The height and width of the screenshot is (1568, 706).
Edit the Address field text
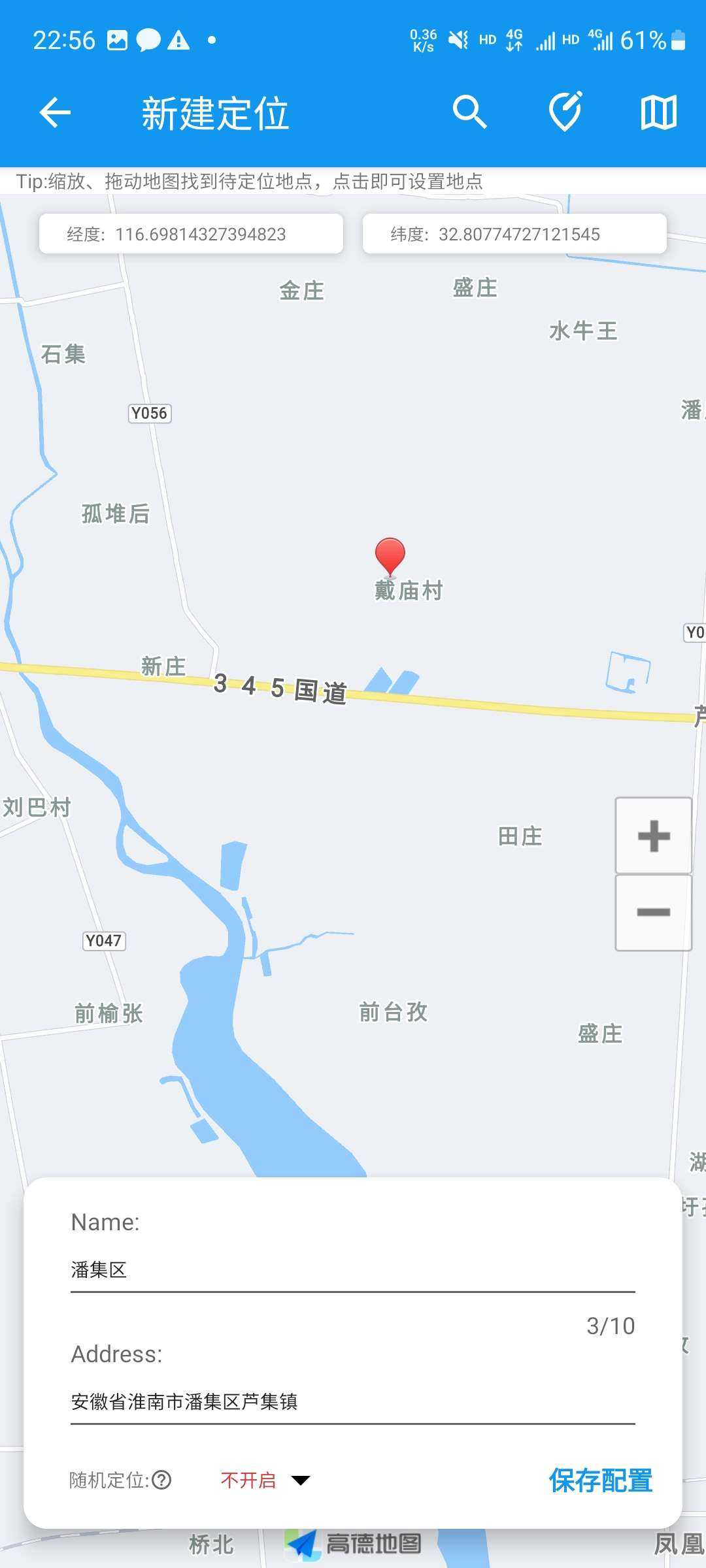(x=353, y=1401)
